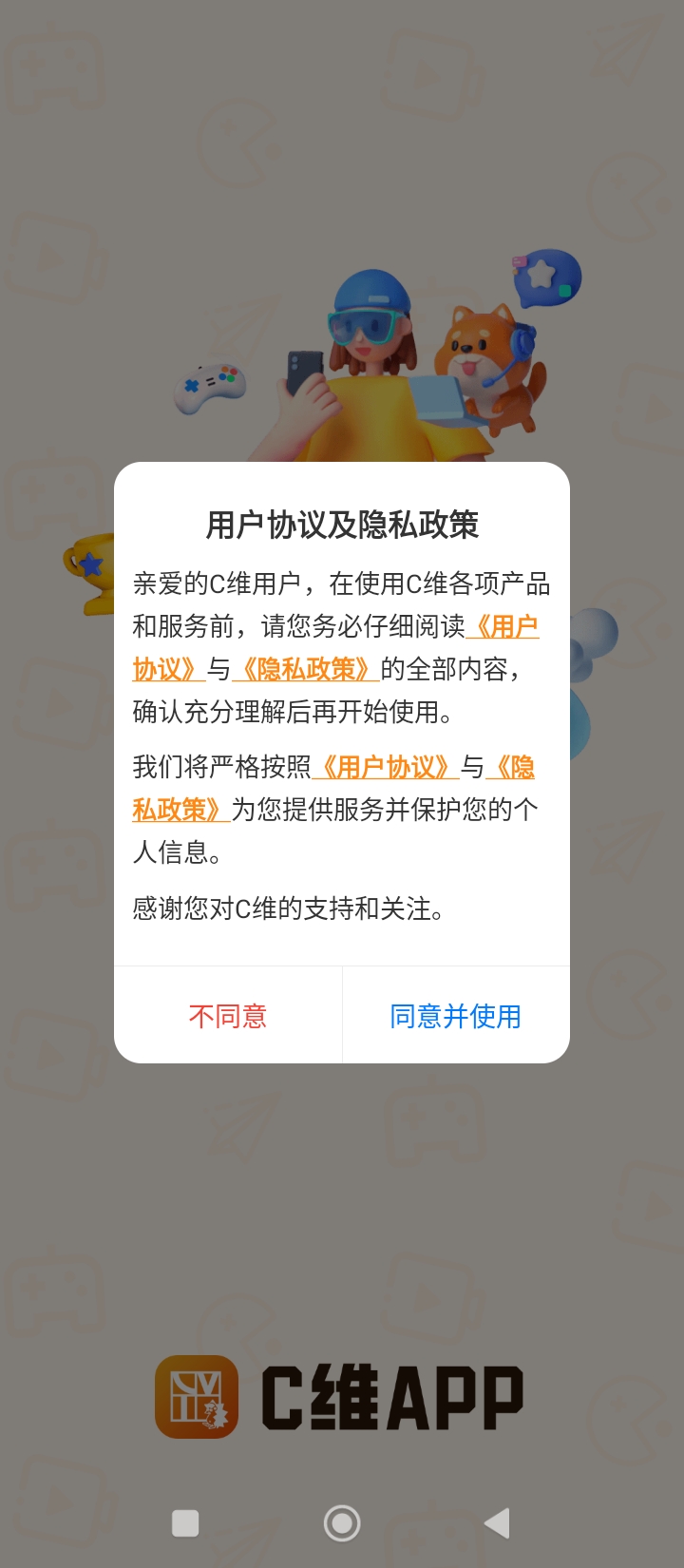Open the 《用户协议》 link in the first paragraph
The width and height of the screenshot is (684, 1568).
(x=505, y=627)
